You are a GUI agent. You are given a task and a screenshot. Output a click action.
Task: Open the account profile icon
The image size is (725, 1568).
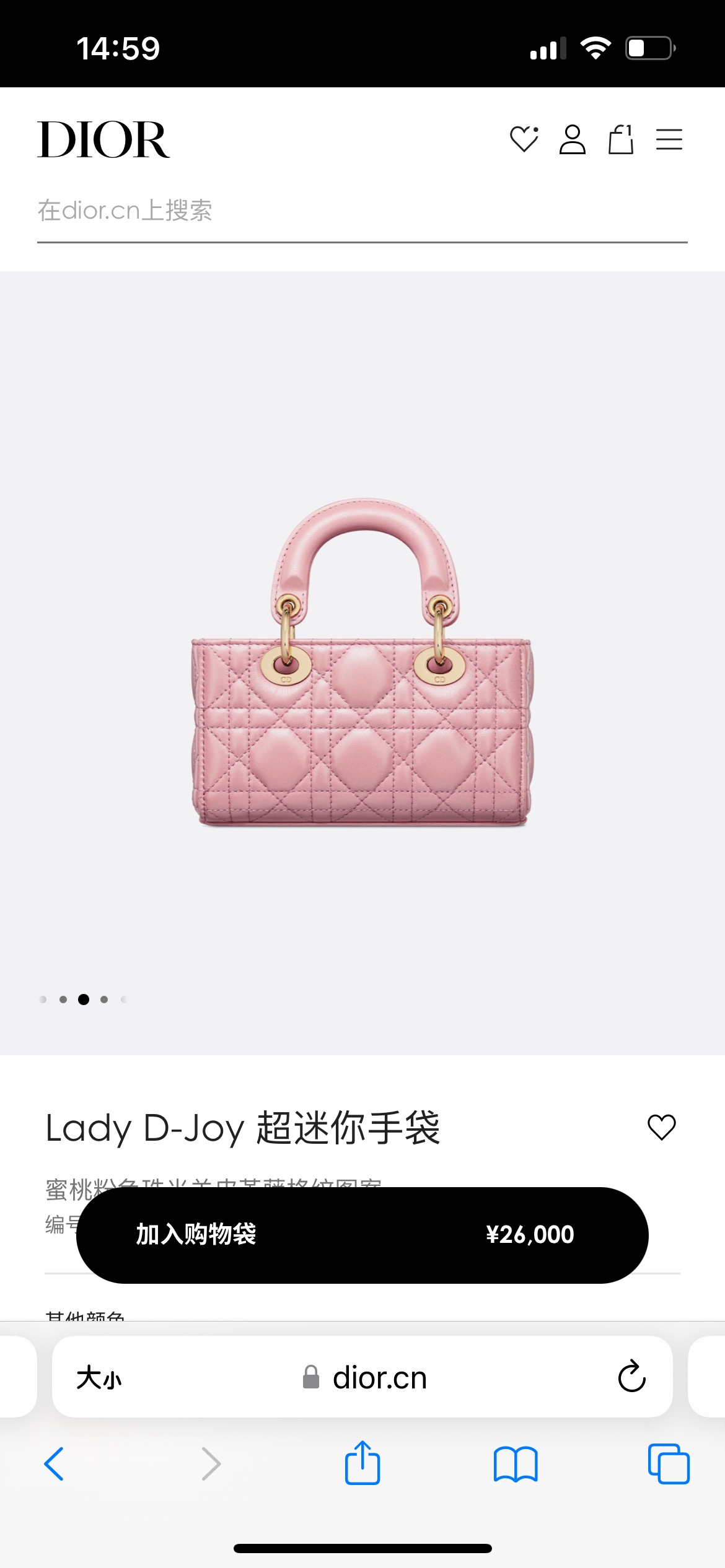point(572,139)
